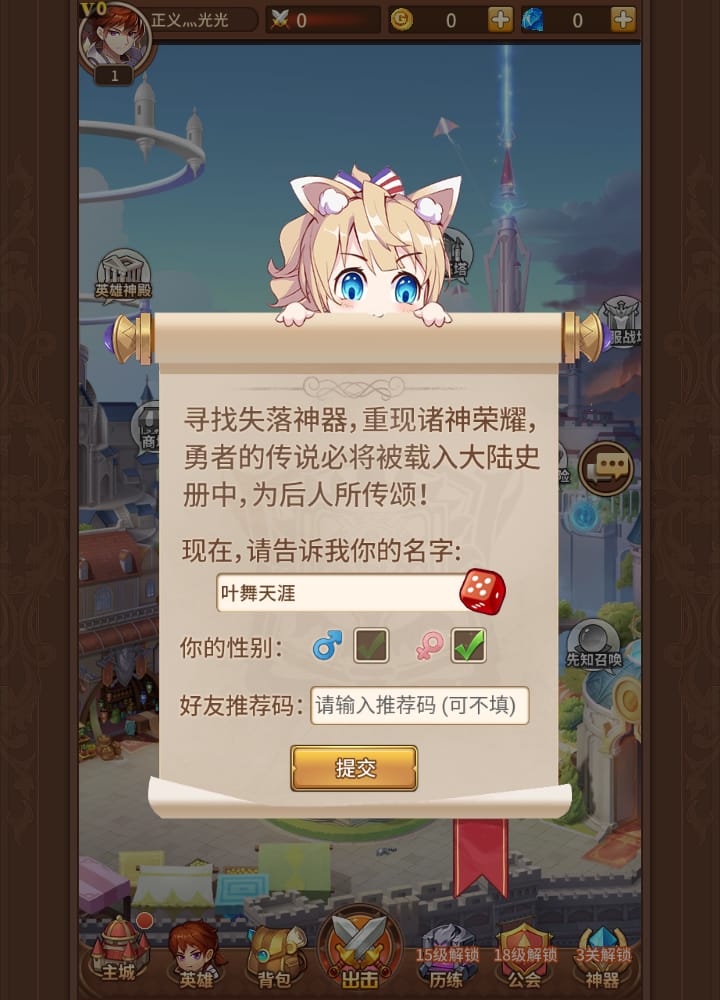Tap the 提交 submit button
Viewport: 720px width, 1000px height.
(x=354, y=768)
